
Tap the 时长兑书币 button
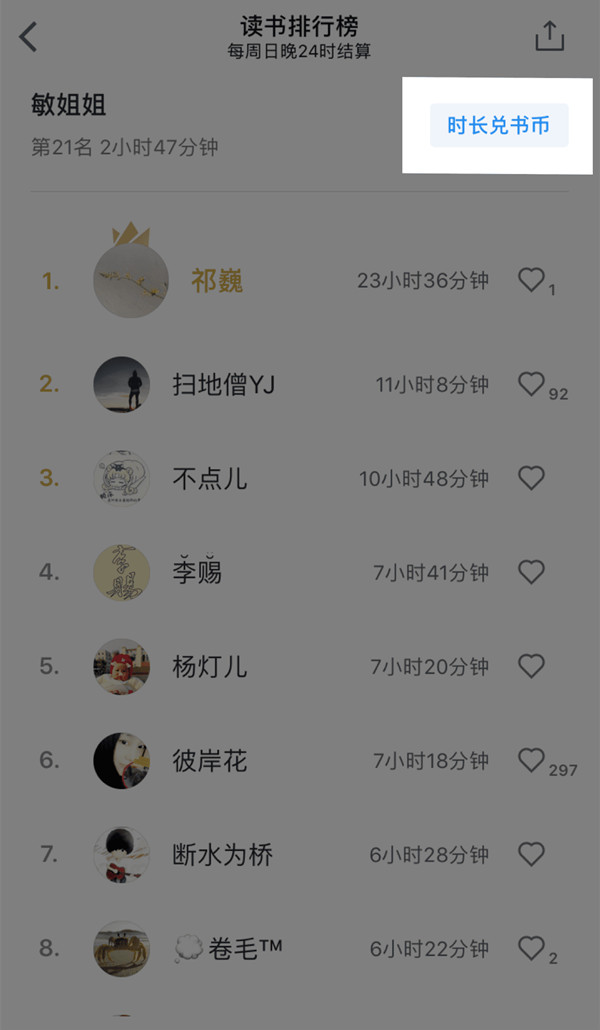[x=498, y=127]
